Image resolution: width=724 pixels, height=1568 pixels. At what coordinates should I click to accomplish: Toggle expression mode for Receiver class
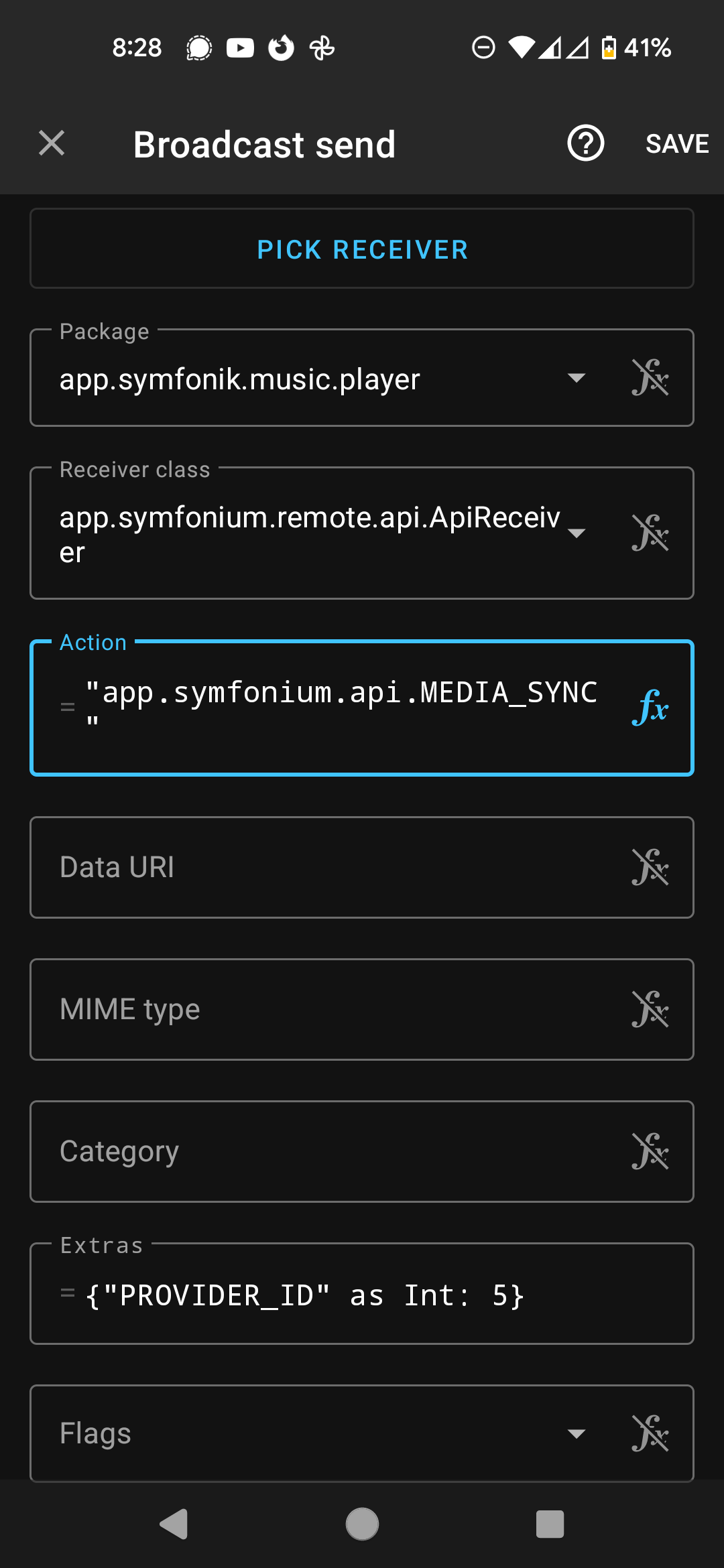coord(650,533)
